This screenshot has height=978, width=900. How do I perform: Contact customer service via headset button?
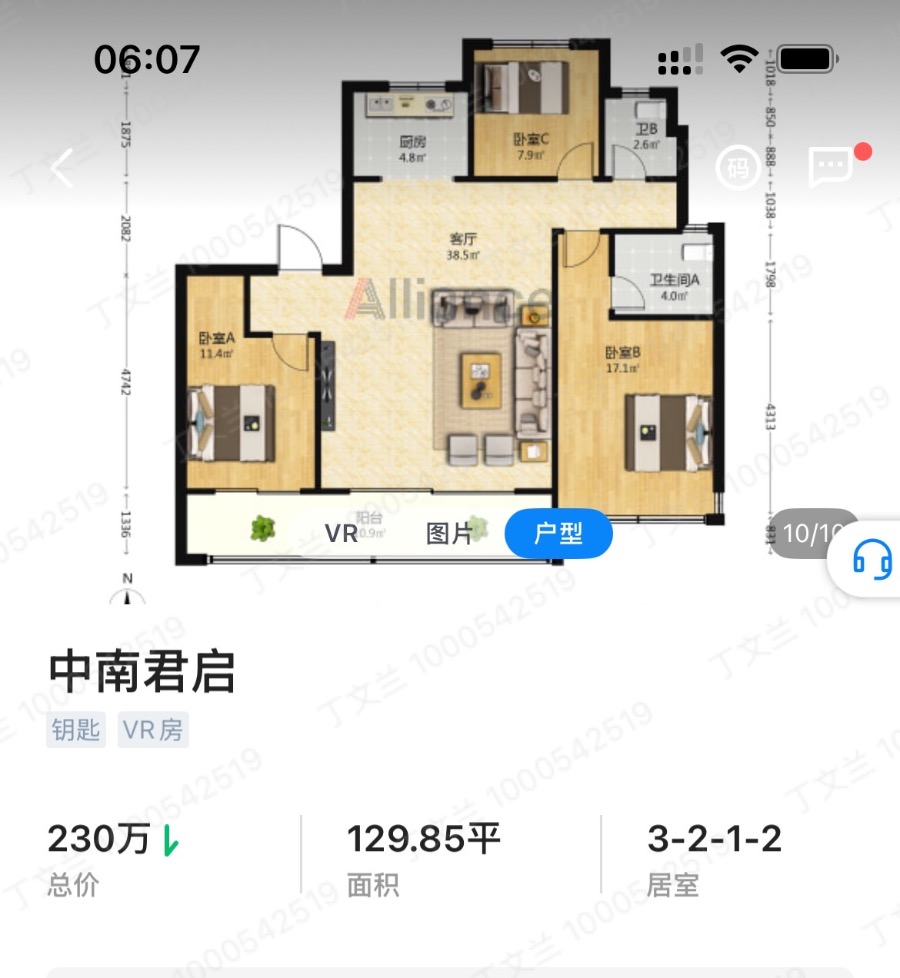872,558
